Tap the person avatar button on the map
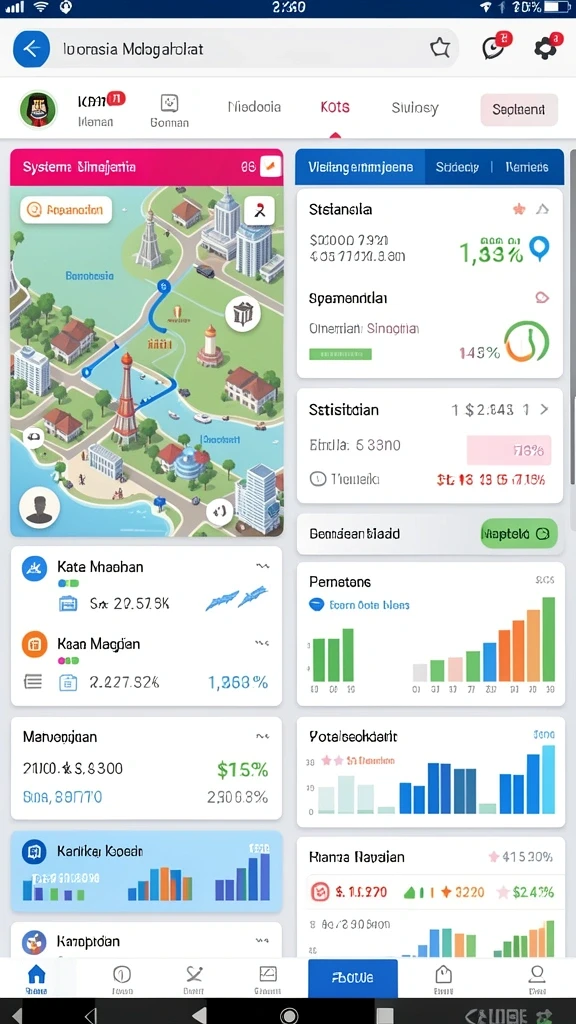 [40, 507]
